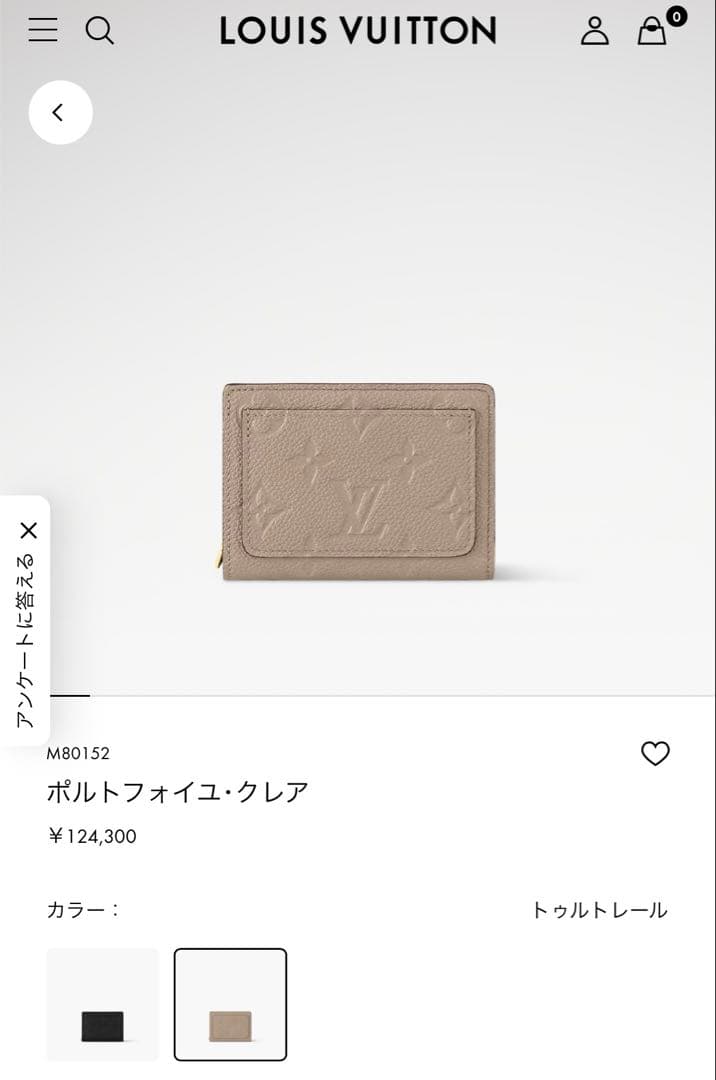Screen dimensions: 716x1080
Task: Select the black color swatch
Action: tap(103, 1004)
